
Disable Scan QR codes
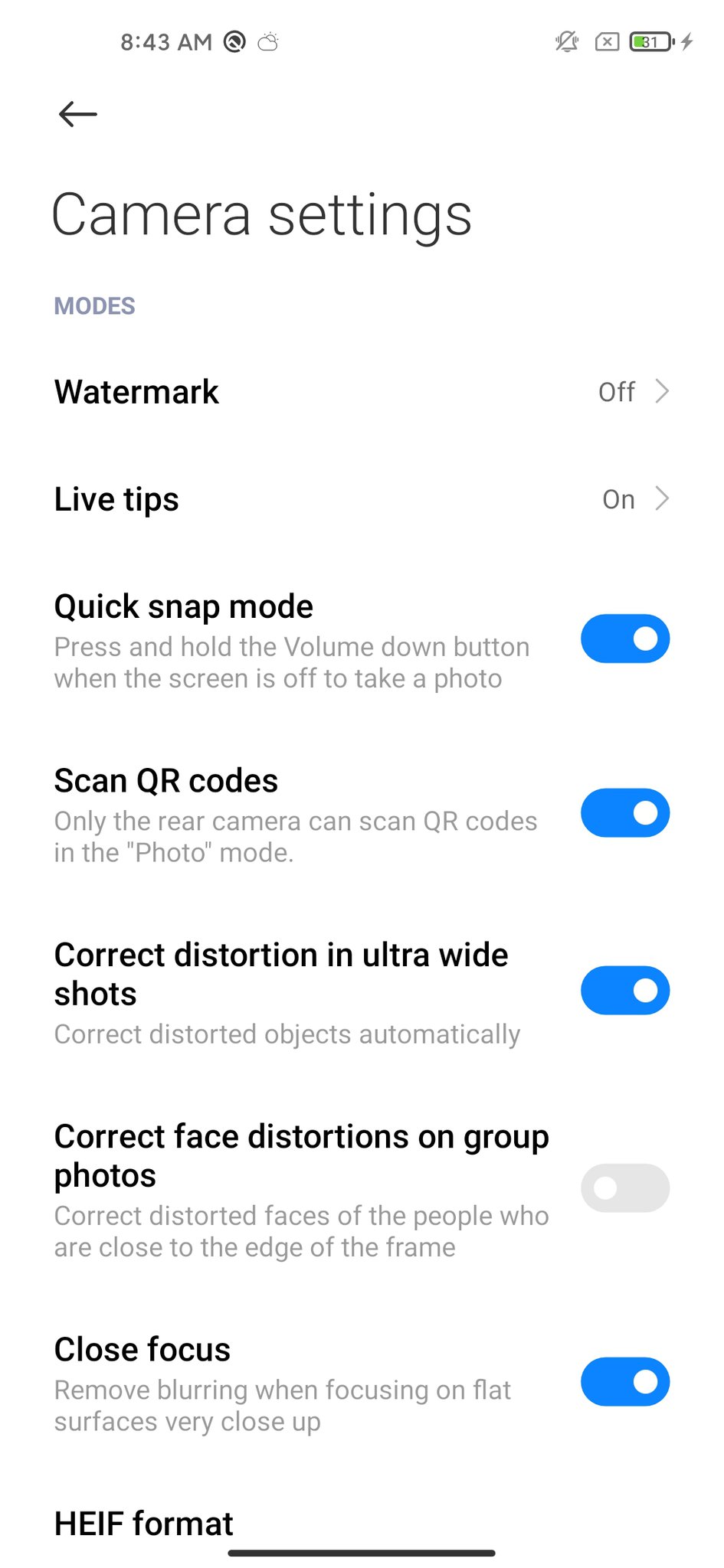click(624, 812)
